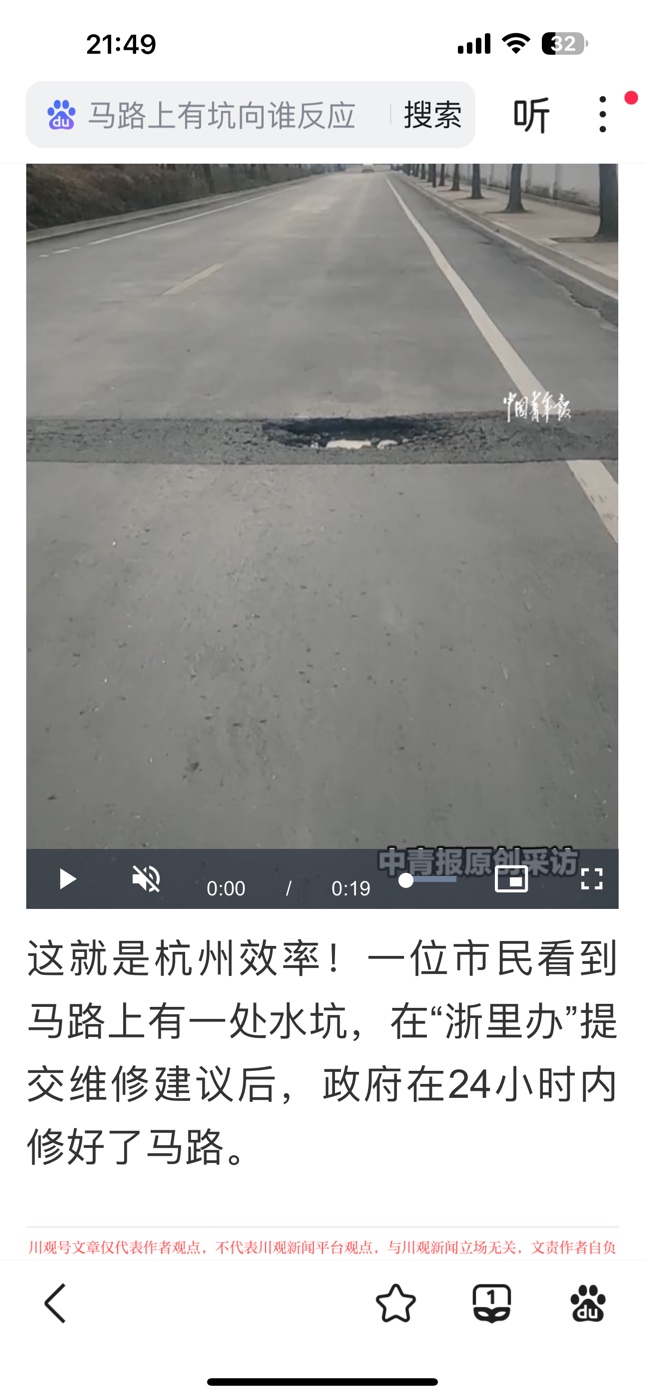
Task: Listen to the article with 听
Action: [531, 116]
